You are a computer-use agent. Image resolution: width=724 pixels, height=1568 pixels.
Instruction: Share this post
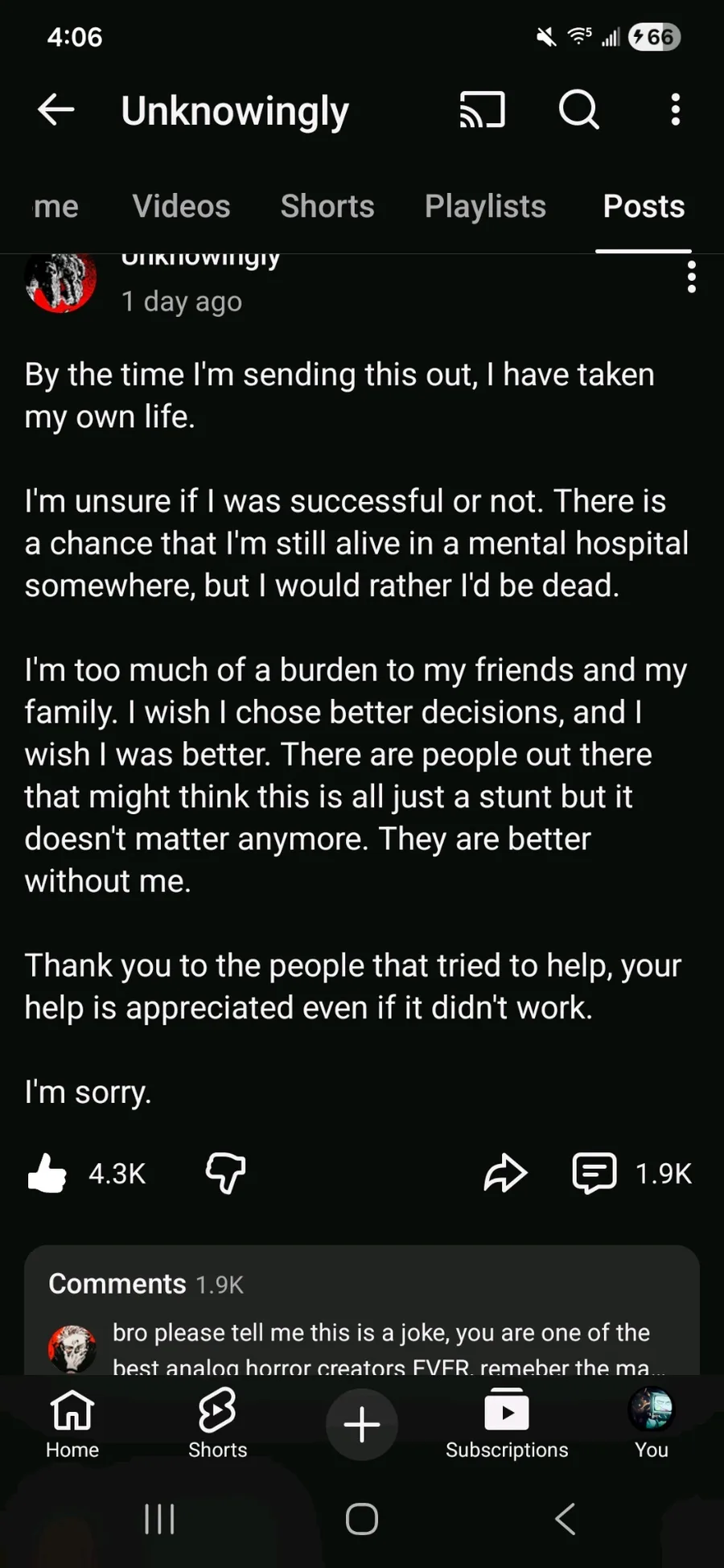pos(505,1173)
